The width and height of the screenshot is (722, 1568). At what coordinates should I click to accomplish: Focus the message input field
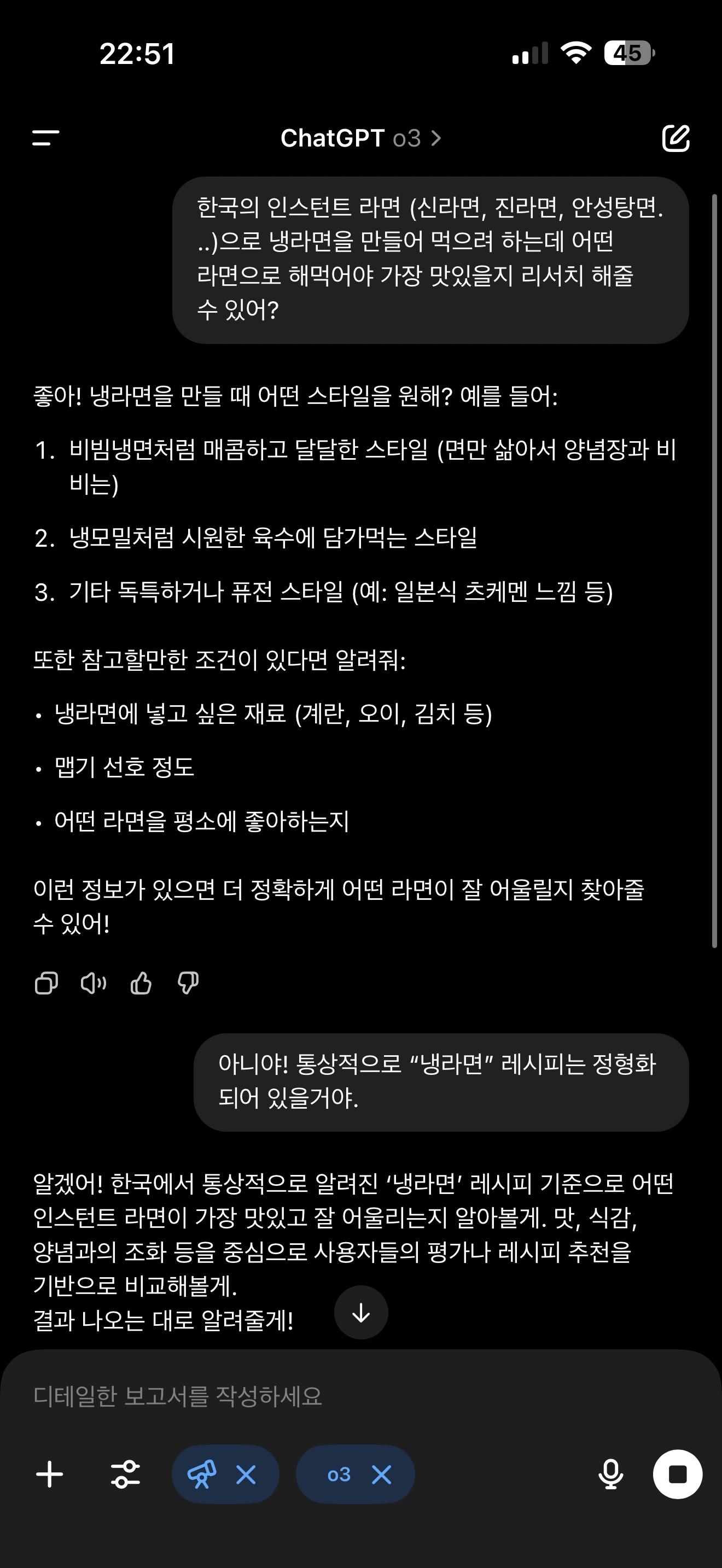click(359, 1396)
